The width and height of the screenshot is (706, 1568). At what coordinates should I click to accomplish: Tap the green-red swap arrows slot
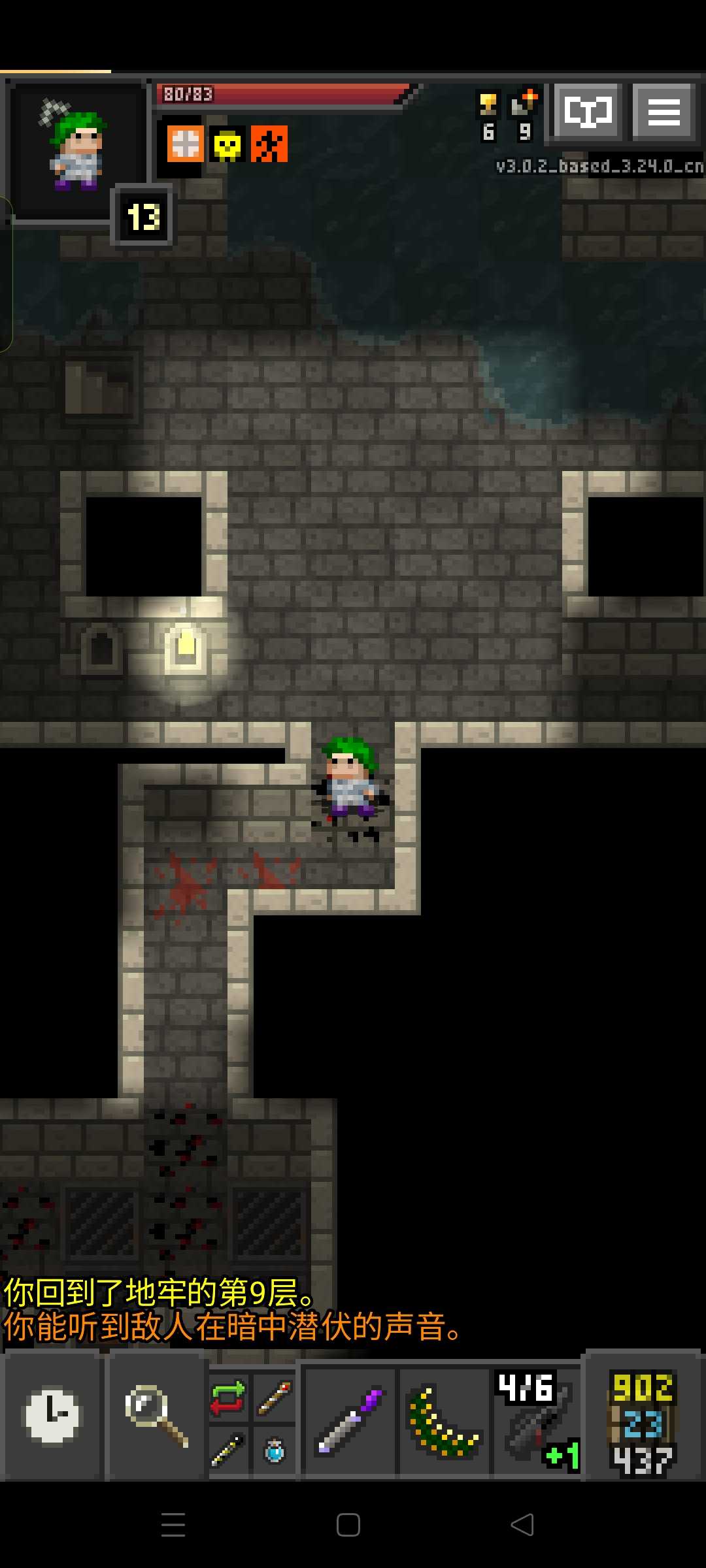click(x=228, y=1396)
